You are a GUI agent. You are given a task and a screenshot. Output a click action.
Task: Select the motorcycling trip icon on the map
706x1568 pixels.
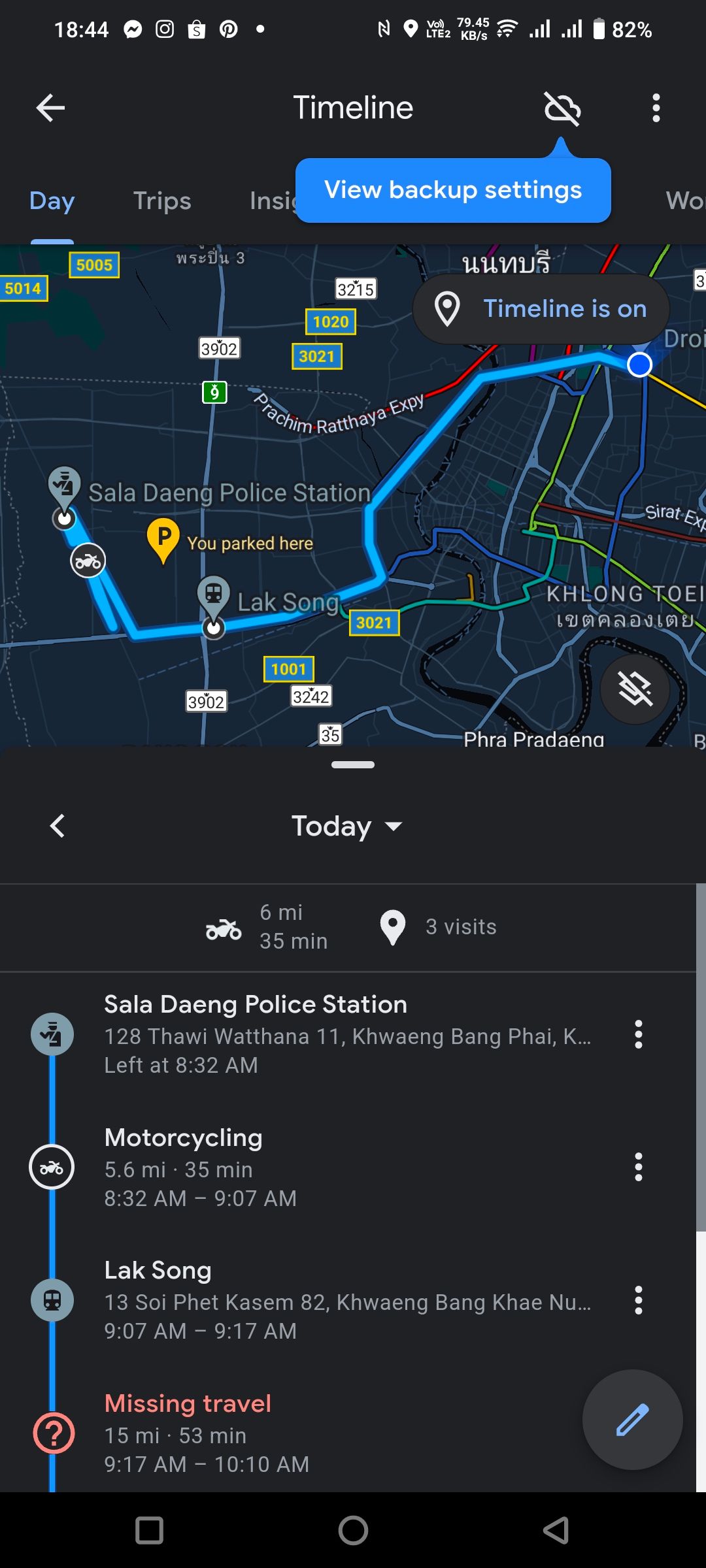point(89,561)
